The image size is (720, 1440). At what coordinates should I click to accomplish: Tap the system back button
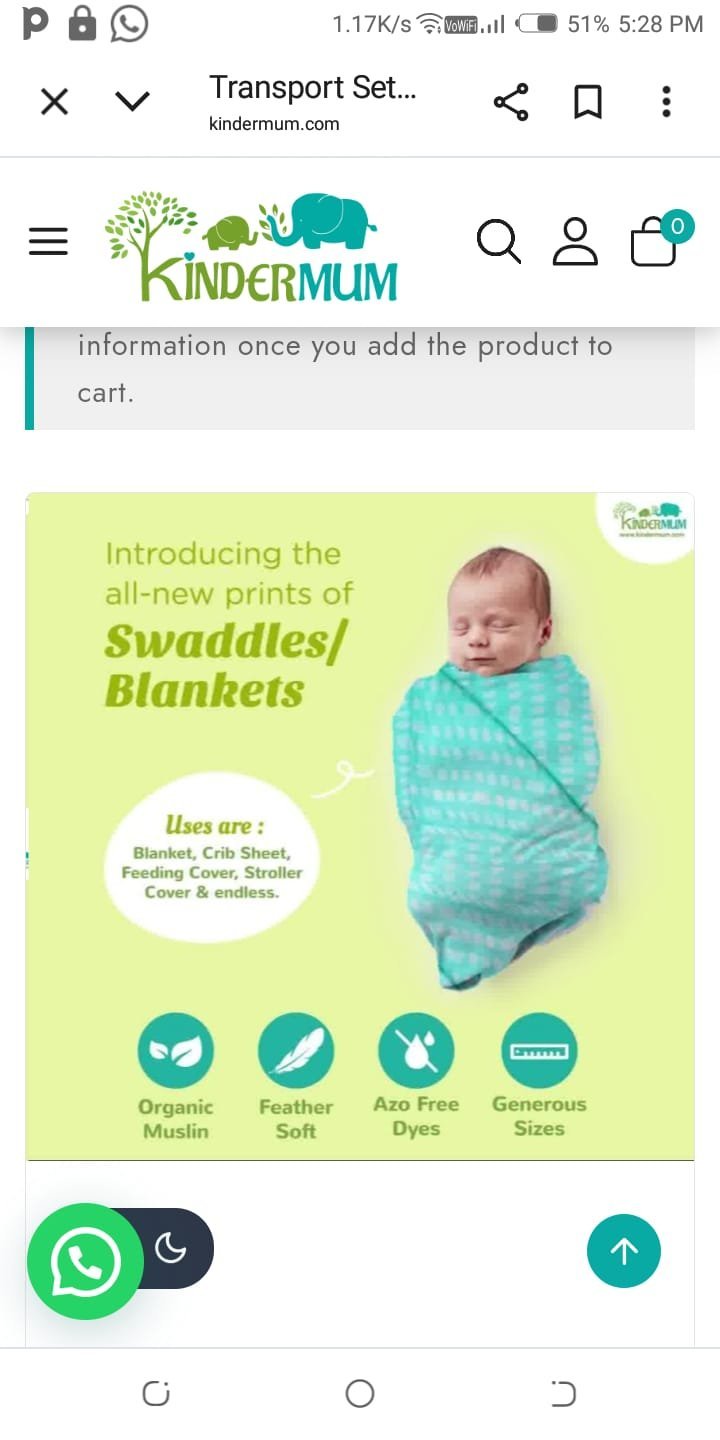[563, 1393]
